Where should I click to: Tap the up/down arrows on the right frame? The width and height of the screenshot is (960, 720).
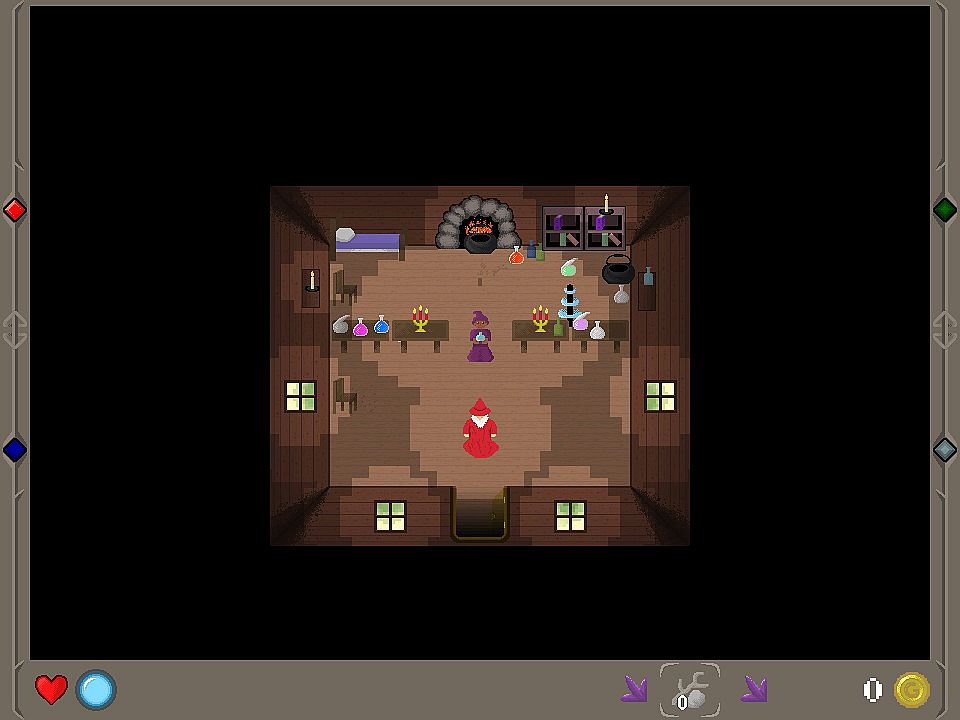(x=945, y=329)
